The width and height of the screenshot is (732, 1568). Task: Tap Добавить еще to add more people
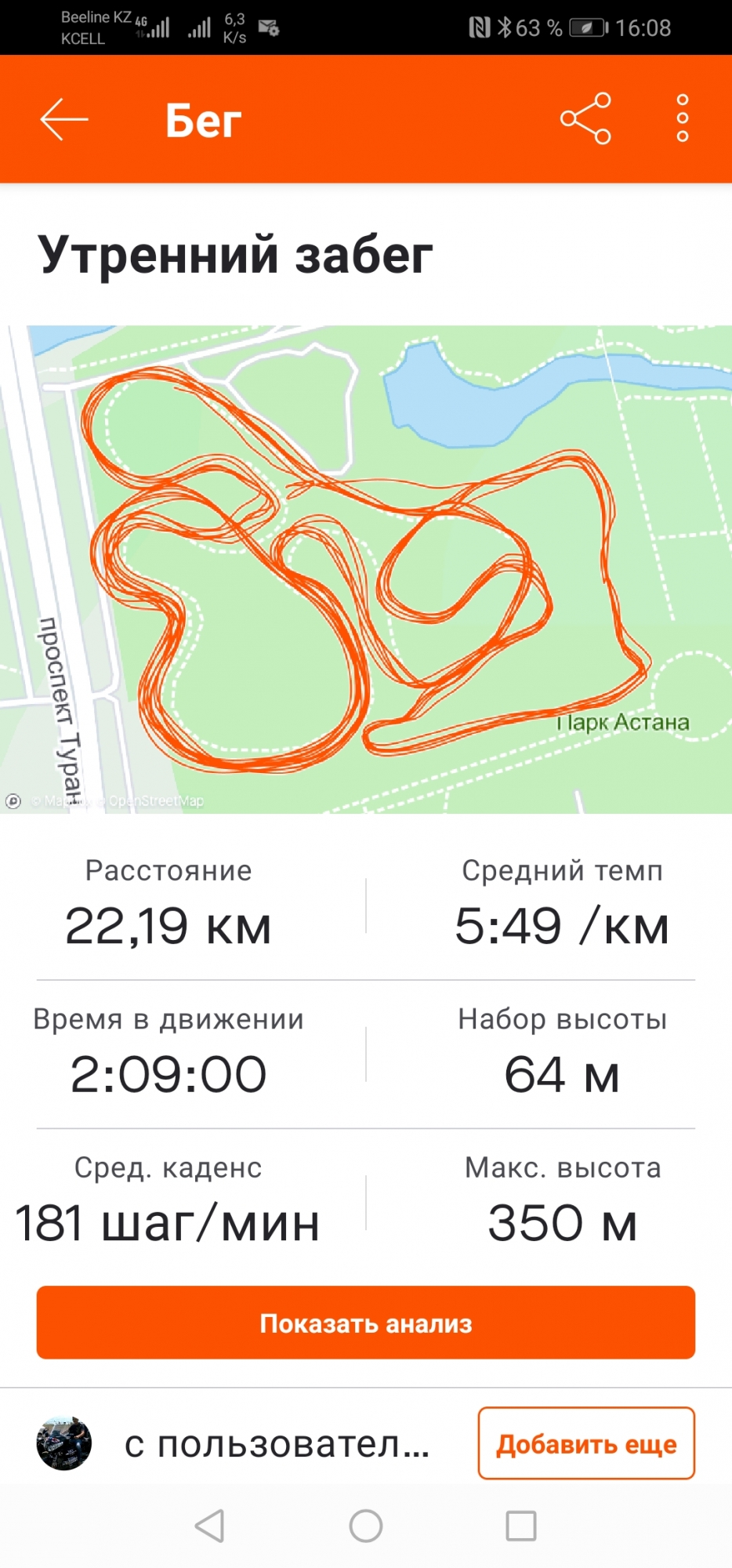point(586,1443)
